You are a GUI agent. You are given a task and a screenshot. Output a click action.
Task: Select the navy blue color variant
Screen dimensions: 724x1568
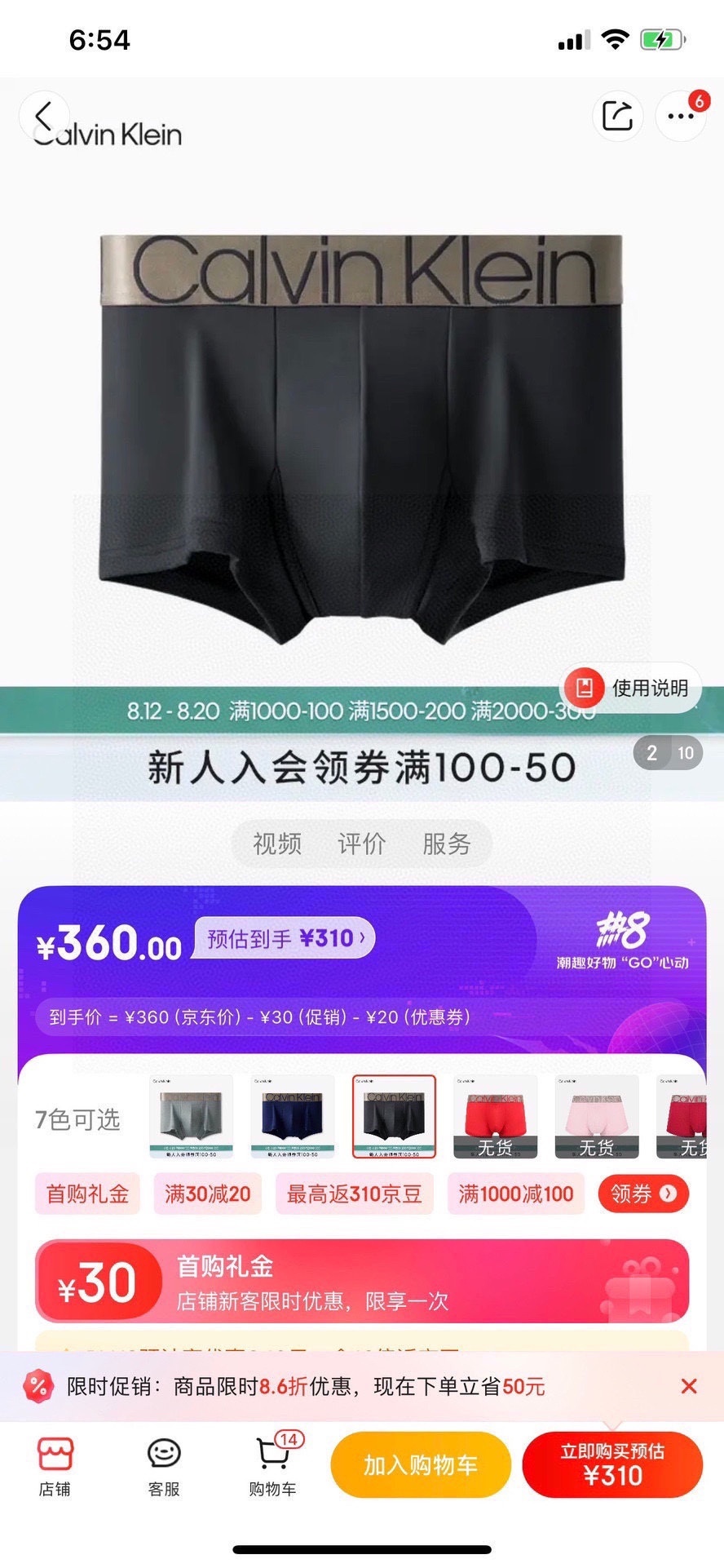[293, 1114]
